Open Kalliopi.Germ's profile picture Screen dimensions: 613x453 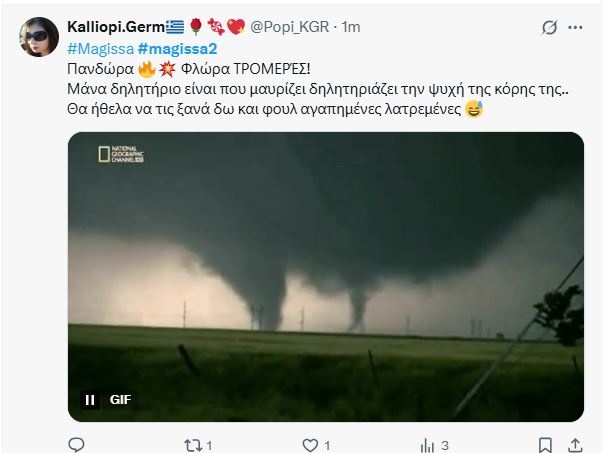pyautogui.click(x=40, y=37)
